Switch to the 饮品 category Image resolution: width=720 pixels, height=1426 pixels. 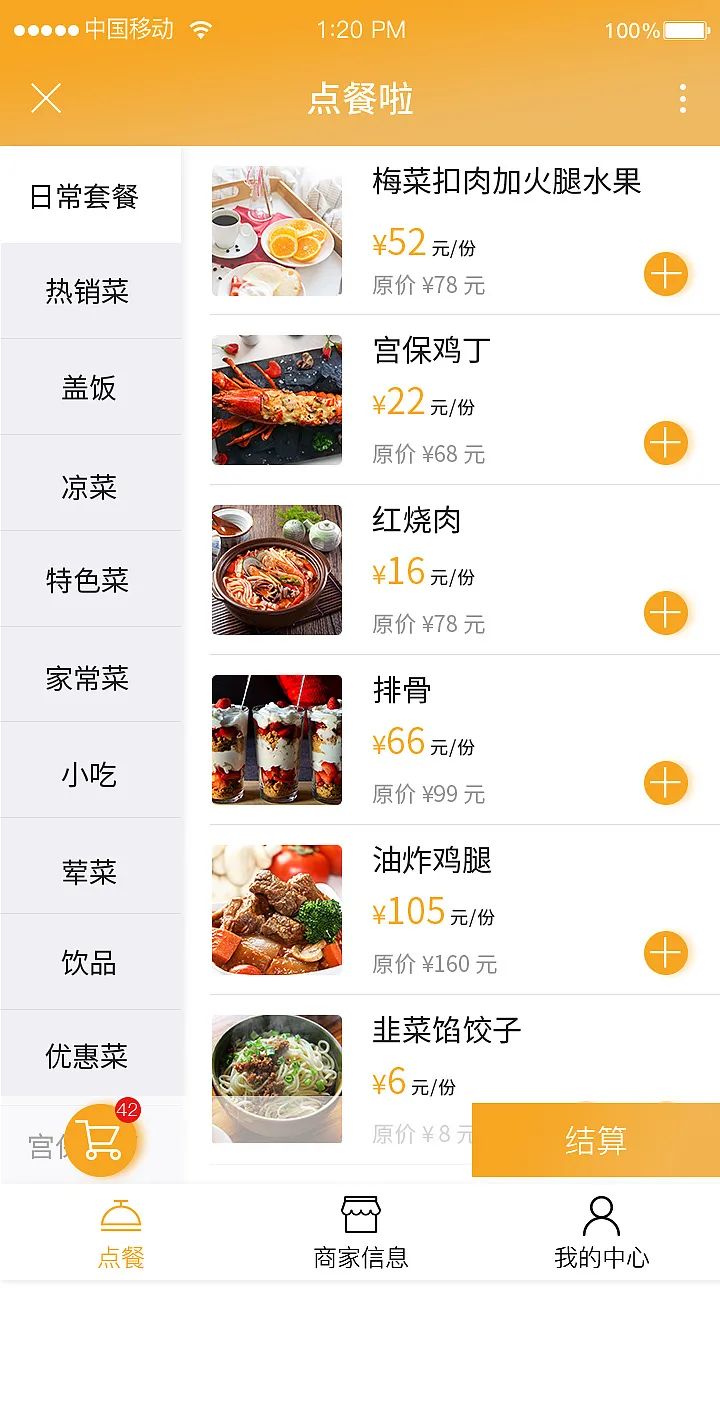(x=88, y=962)
